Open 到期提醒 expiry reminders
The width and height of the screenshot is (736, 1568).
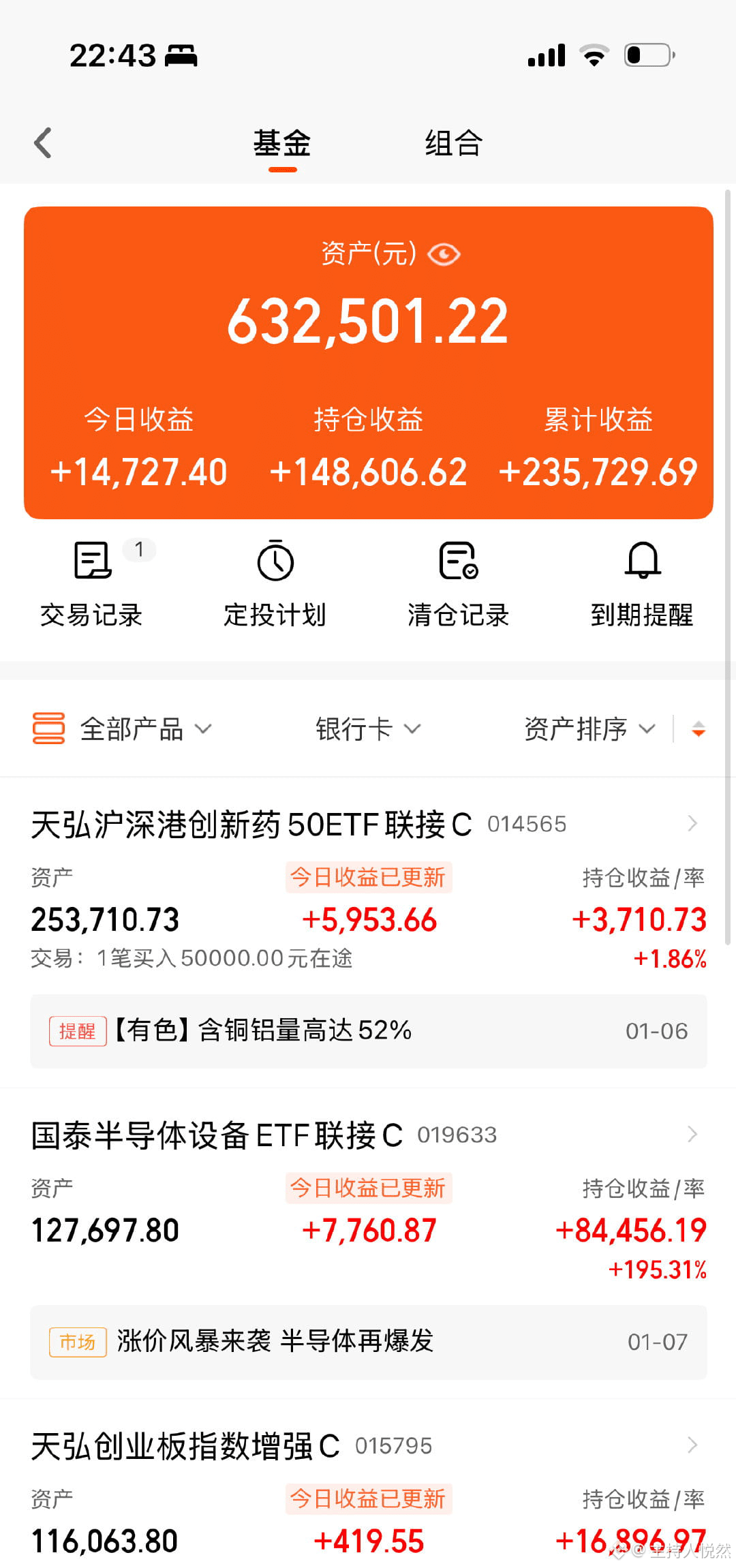click(x=642, y=584)
